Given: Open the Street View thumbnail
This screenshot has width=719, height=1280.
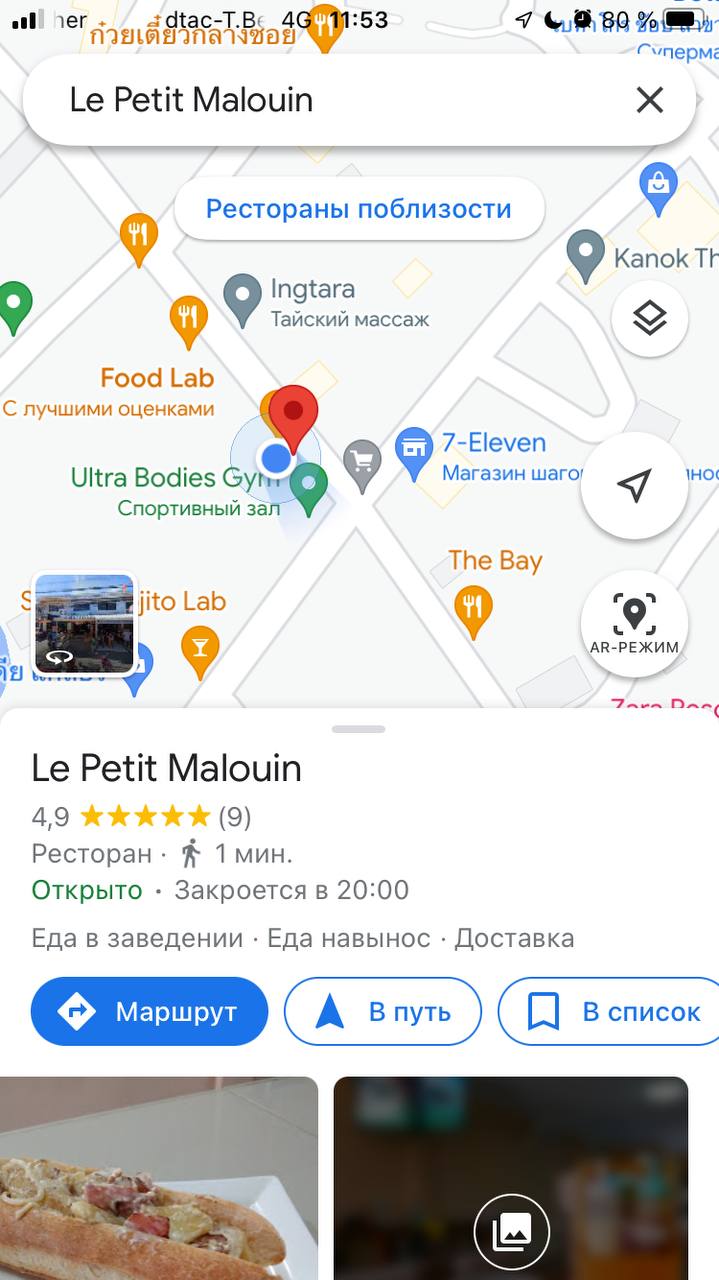Looking at the screenshot, I should [x=84, y=624].
